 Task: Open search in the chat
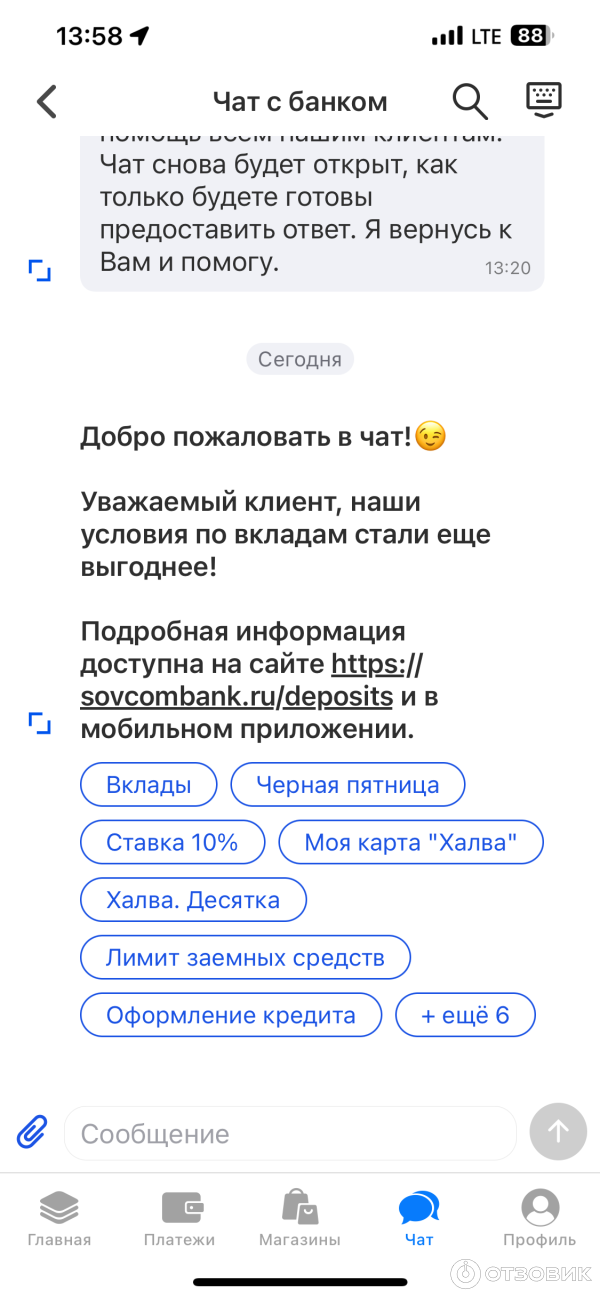[469, 101]
